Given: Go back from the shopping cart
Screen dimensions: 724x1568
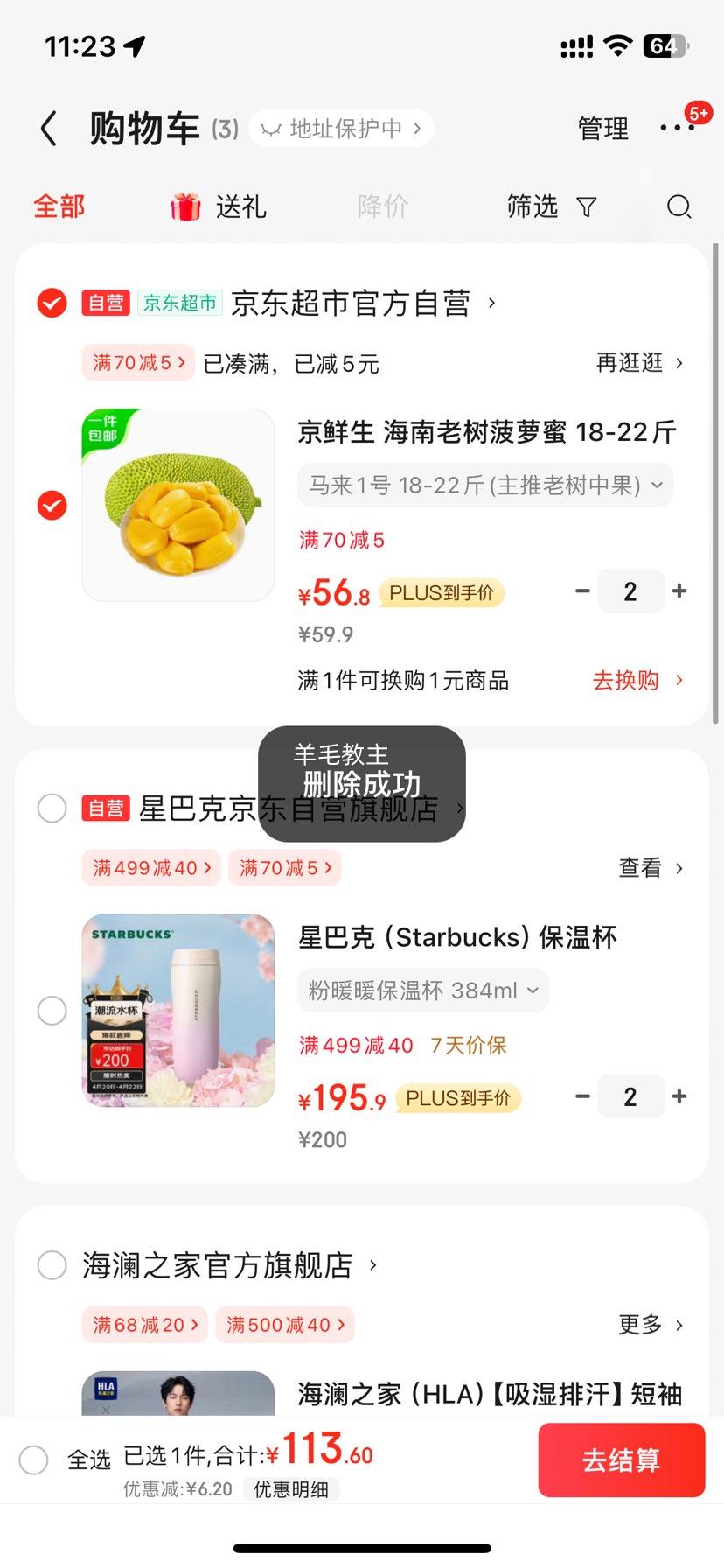Looking at the screenshot, I should (x=50, y=129).
